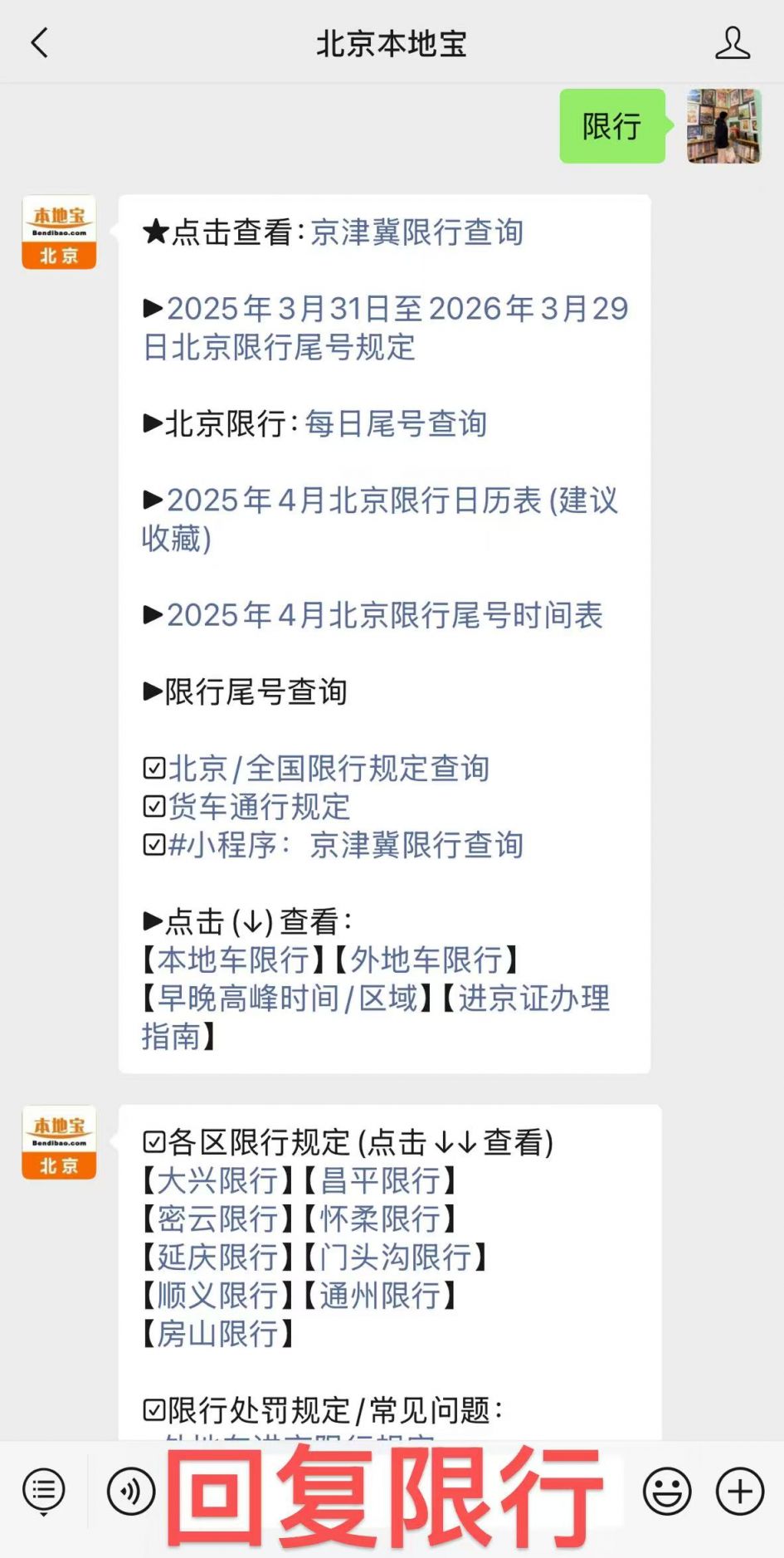
Task: Open 门头沟限行 link
Action: pyautogui.click(x=395, y=1257)
